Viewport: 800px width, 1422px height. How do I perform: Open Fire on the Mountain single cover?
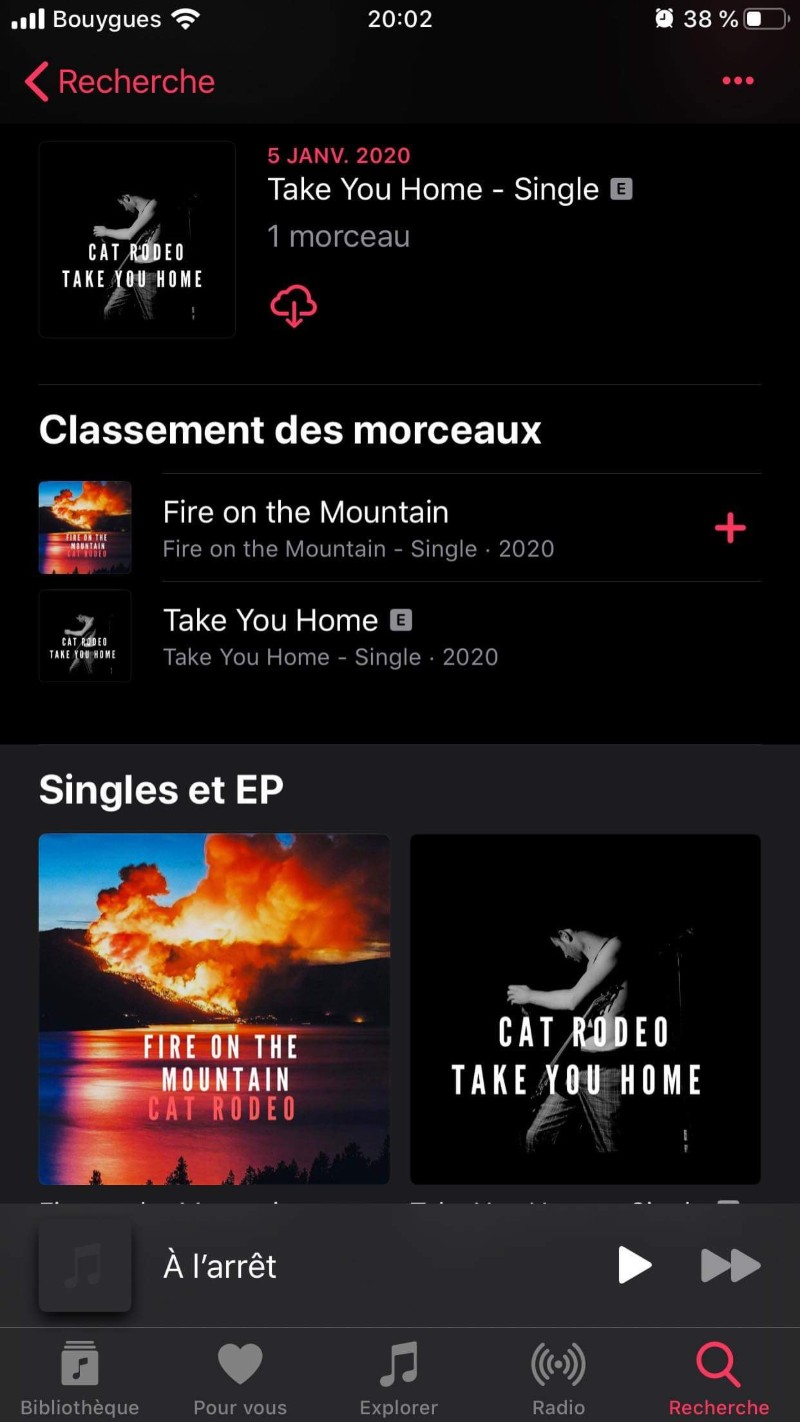tap(214, 1008)
